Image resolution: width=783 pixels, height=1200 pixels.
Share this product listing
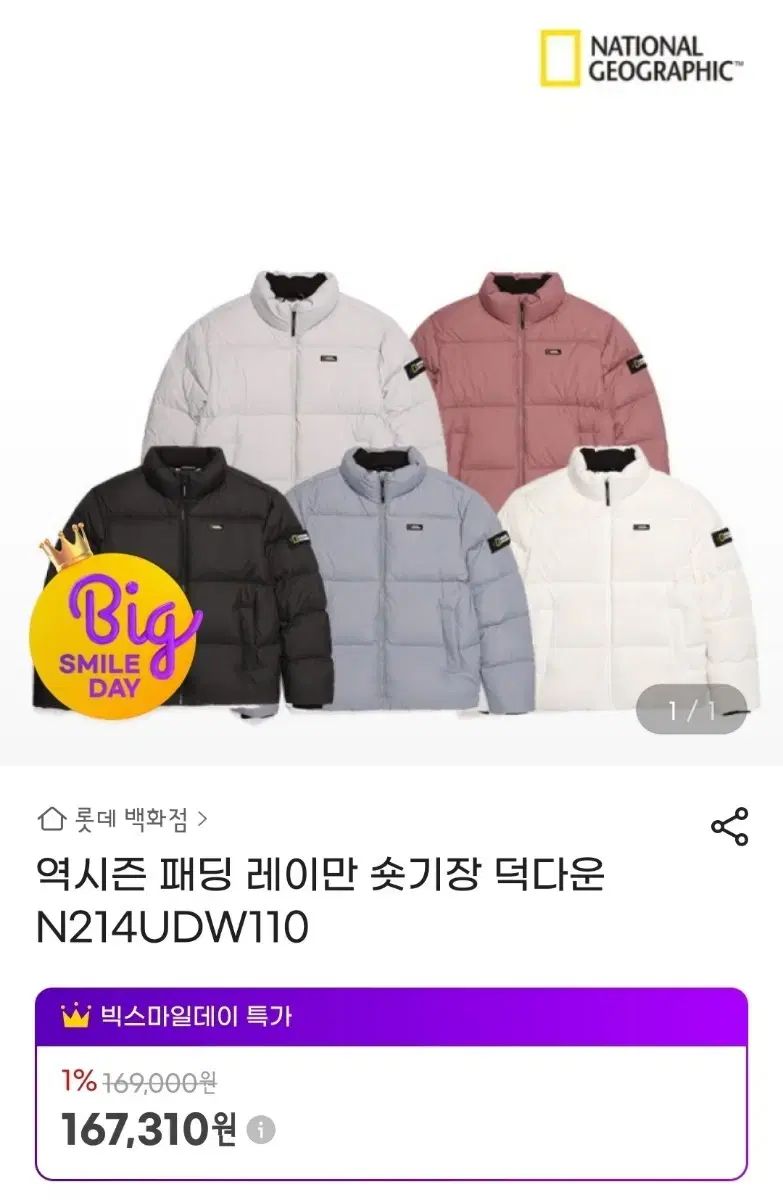point(729,826)
